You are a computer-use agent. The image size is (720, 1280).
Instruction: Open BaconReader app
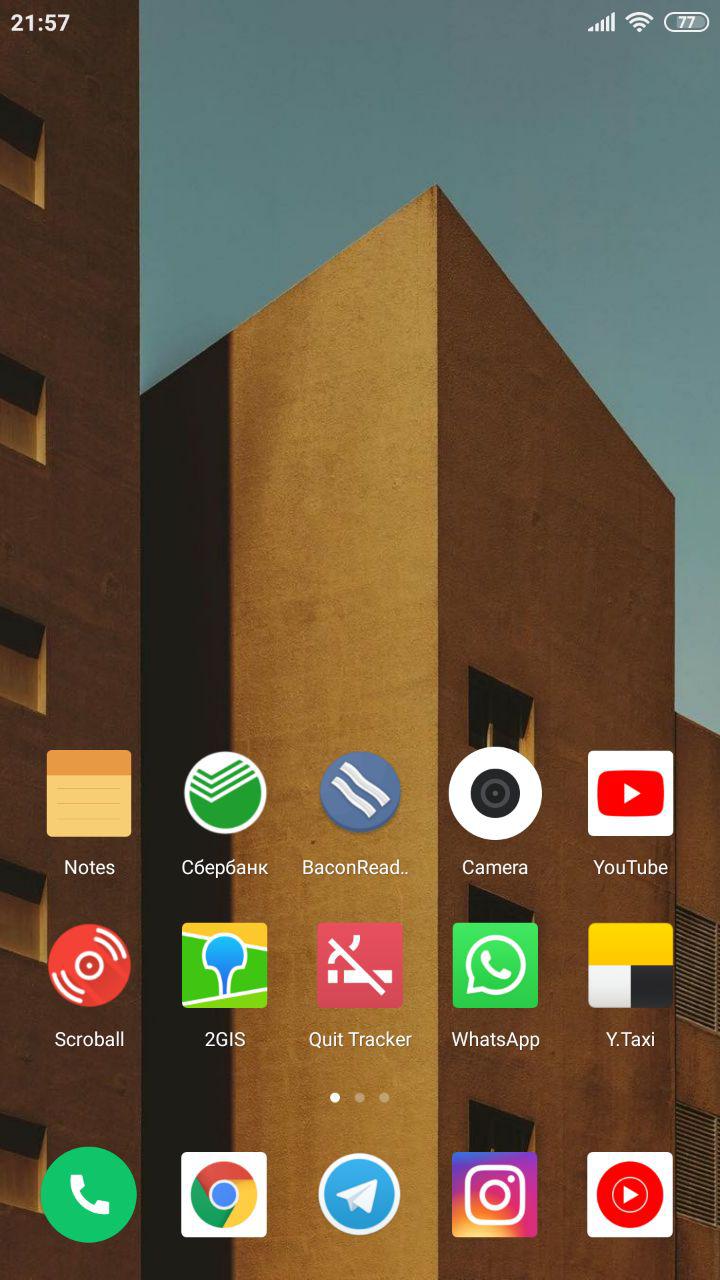(360, 793)
